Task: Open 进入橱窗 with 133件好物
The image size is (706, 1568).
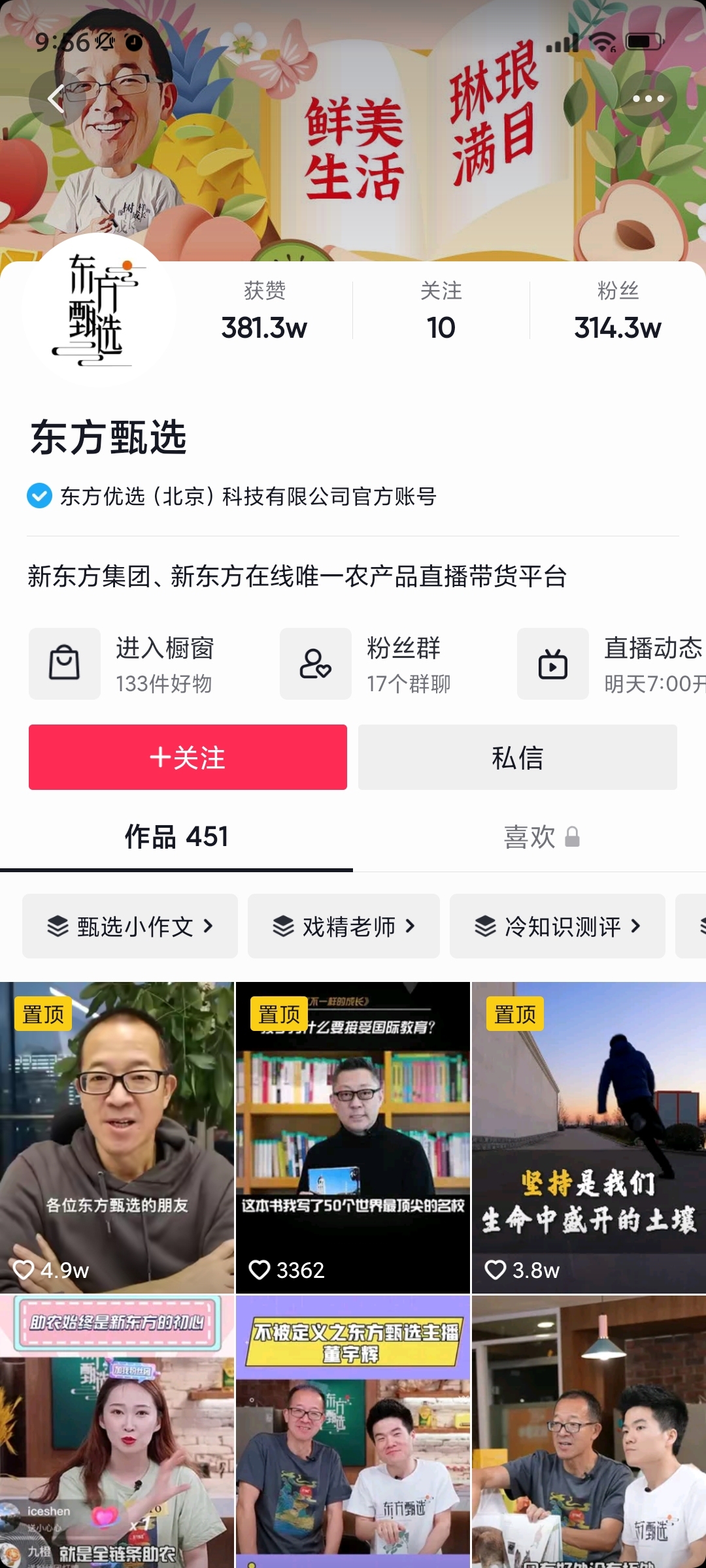Action: [124, 664]
